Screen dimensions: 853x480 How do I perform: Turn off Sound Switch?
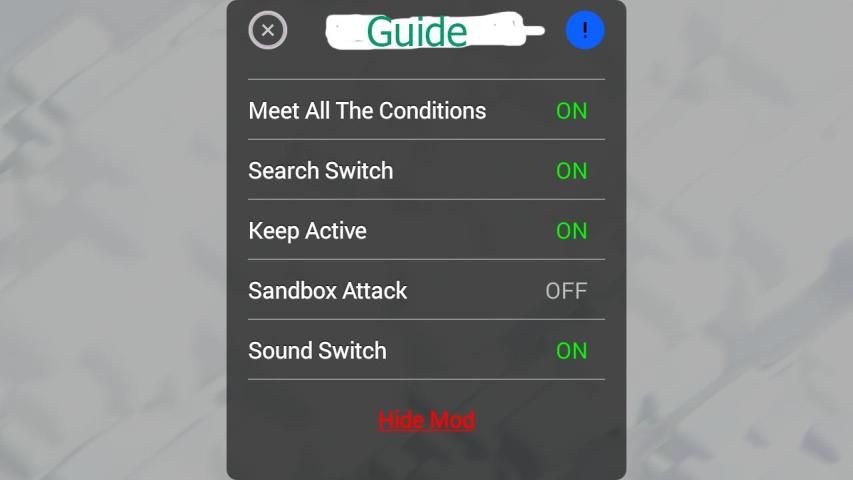[571, 351]
